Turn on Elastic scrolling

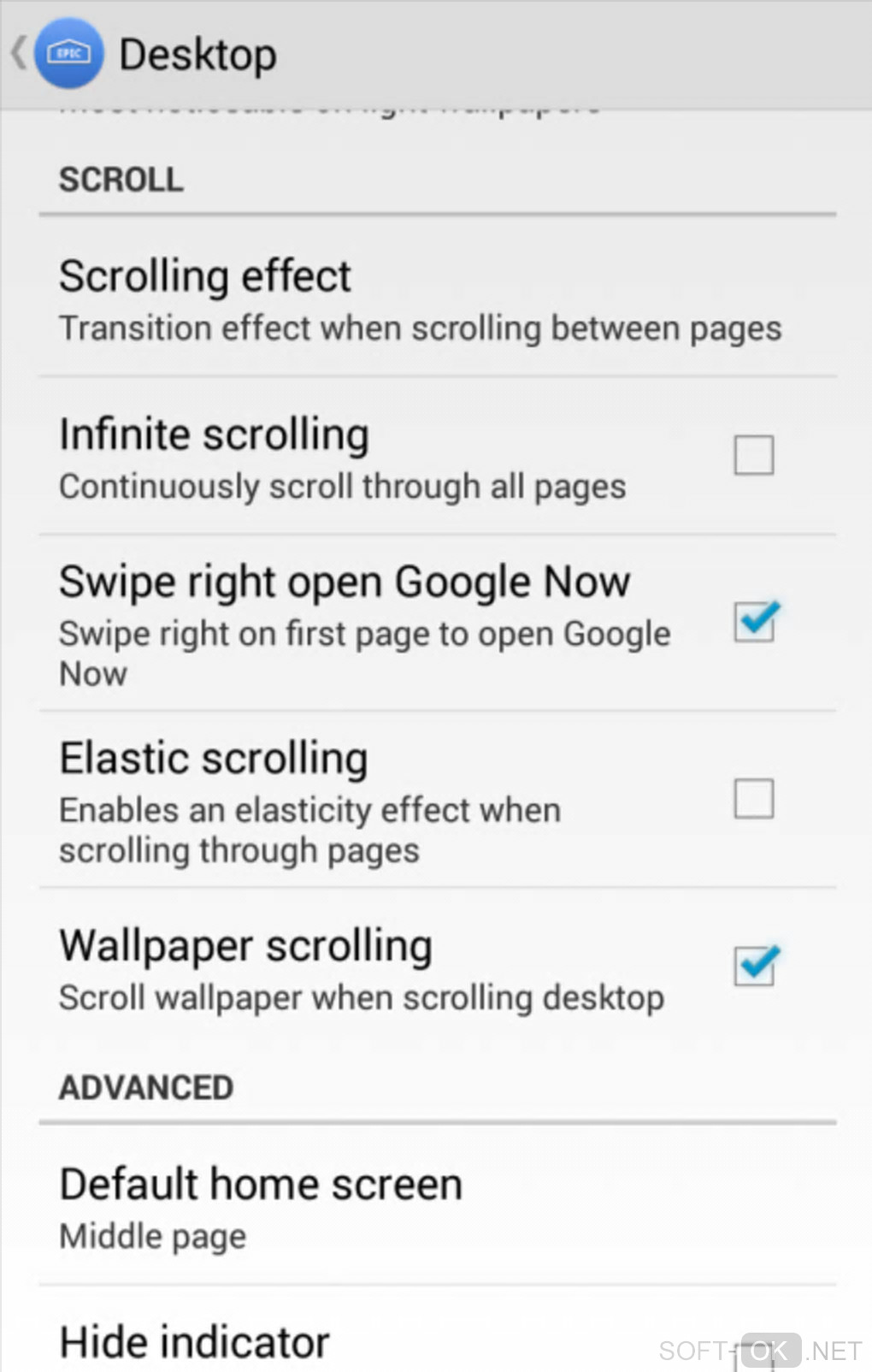pos(753,798)
